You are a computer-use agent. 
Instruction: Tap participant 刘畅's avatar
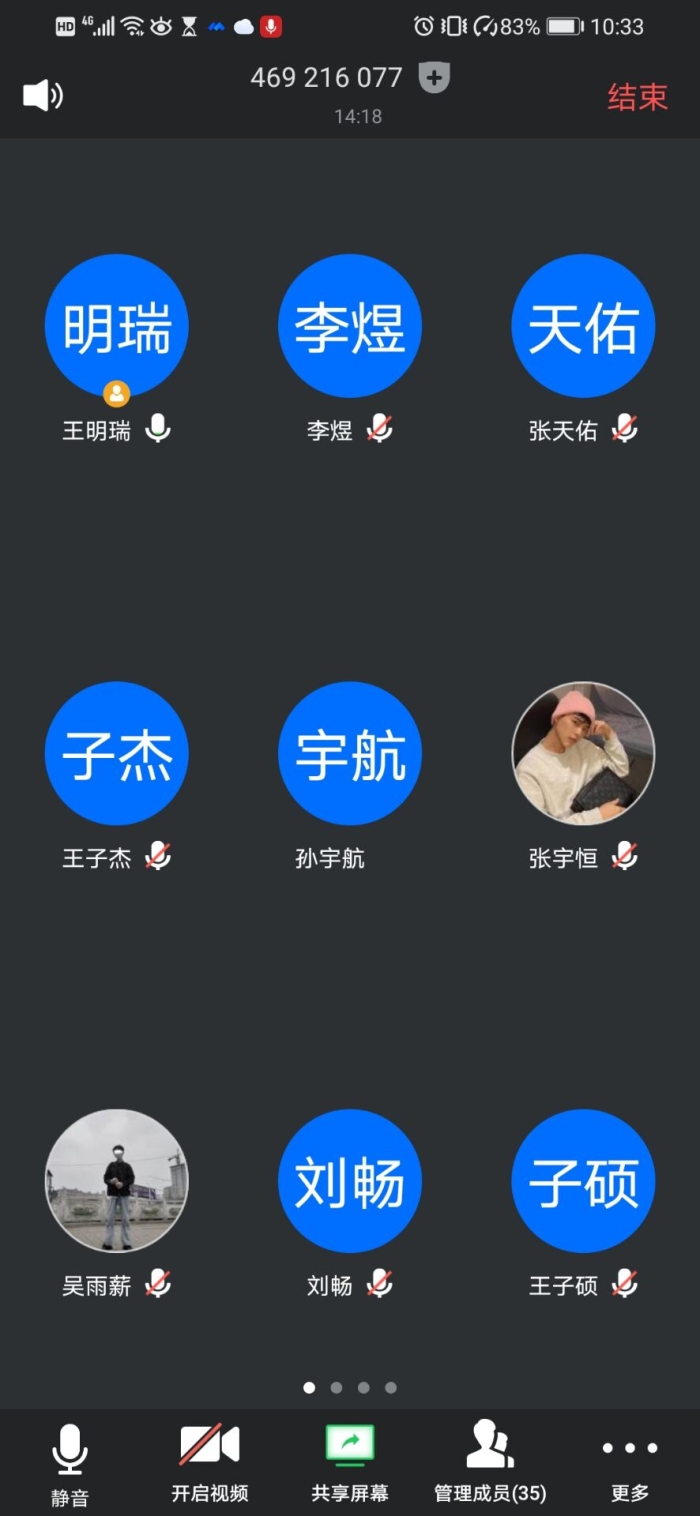pos(350,1180)
